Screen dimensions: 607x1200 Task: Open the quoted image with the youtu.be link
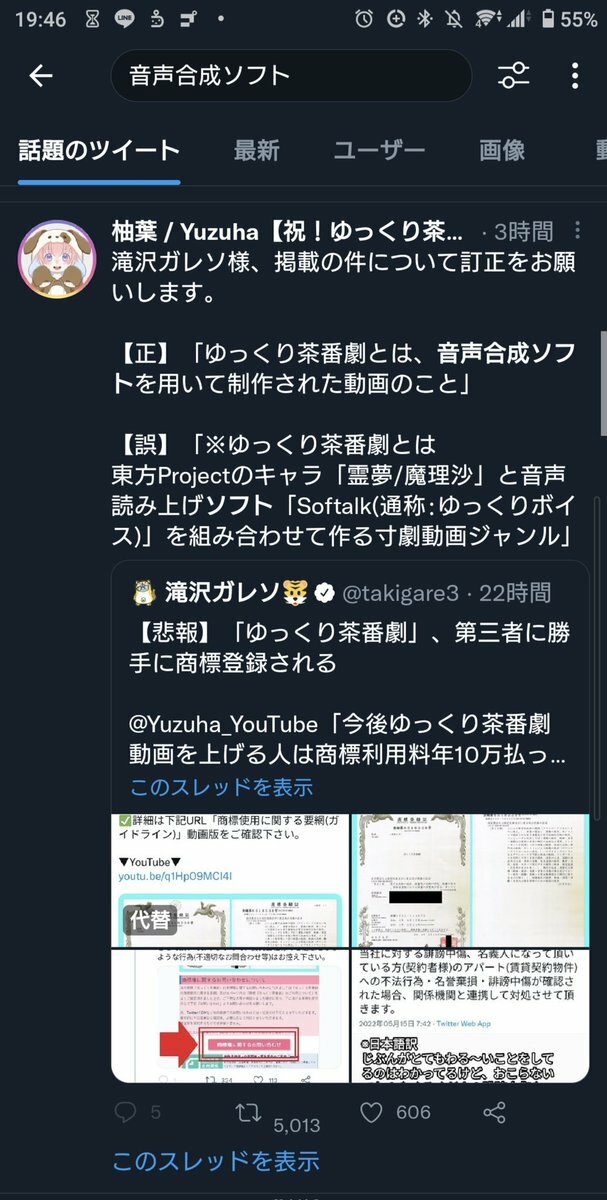pos(229,877)
